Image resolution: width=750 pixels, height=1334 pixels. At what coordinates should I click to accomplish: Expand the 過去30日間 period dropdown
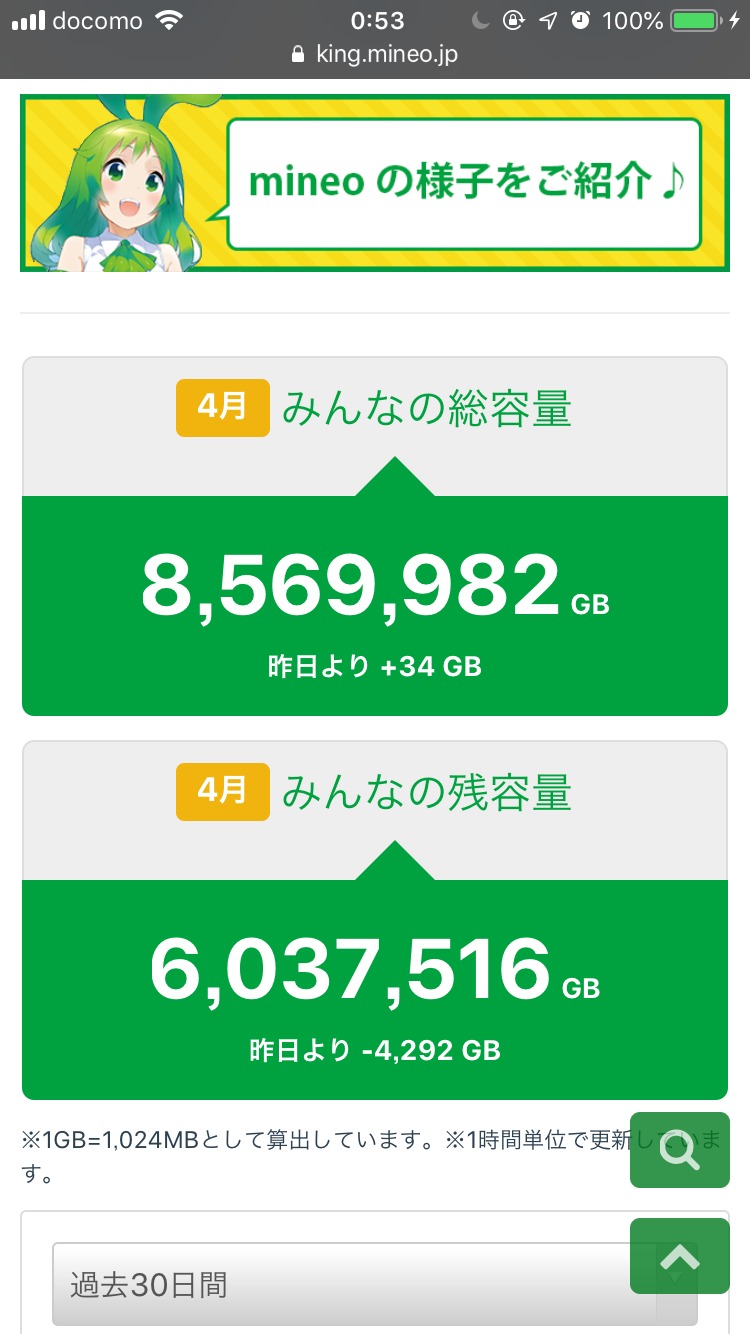click(375, 1284)
